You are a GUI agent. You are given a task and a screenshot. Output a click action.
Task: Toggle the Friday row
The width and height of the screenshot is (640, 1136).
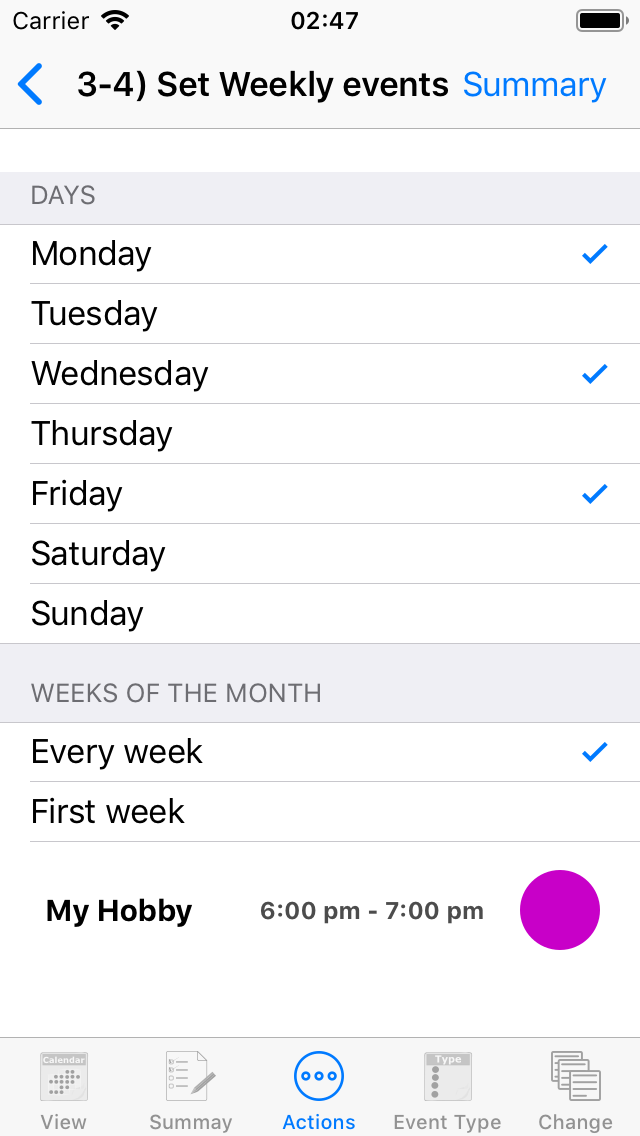click(320, 494)
